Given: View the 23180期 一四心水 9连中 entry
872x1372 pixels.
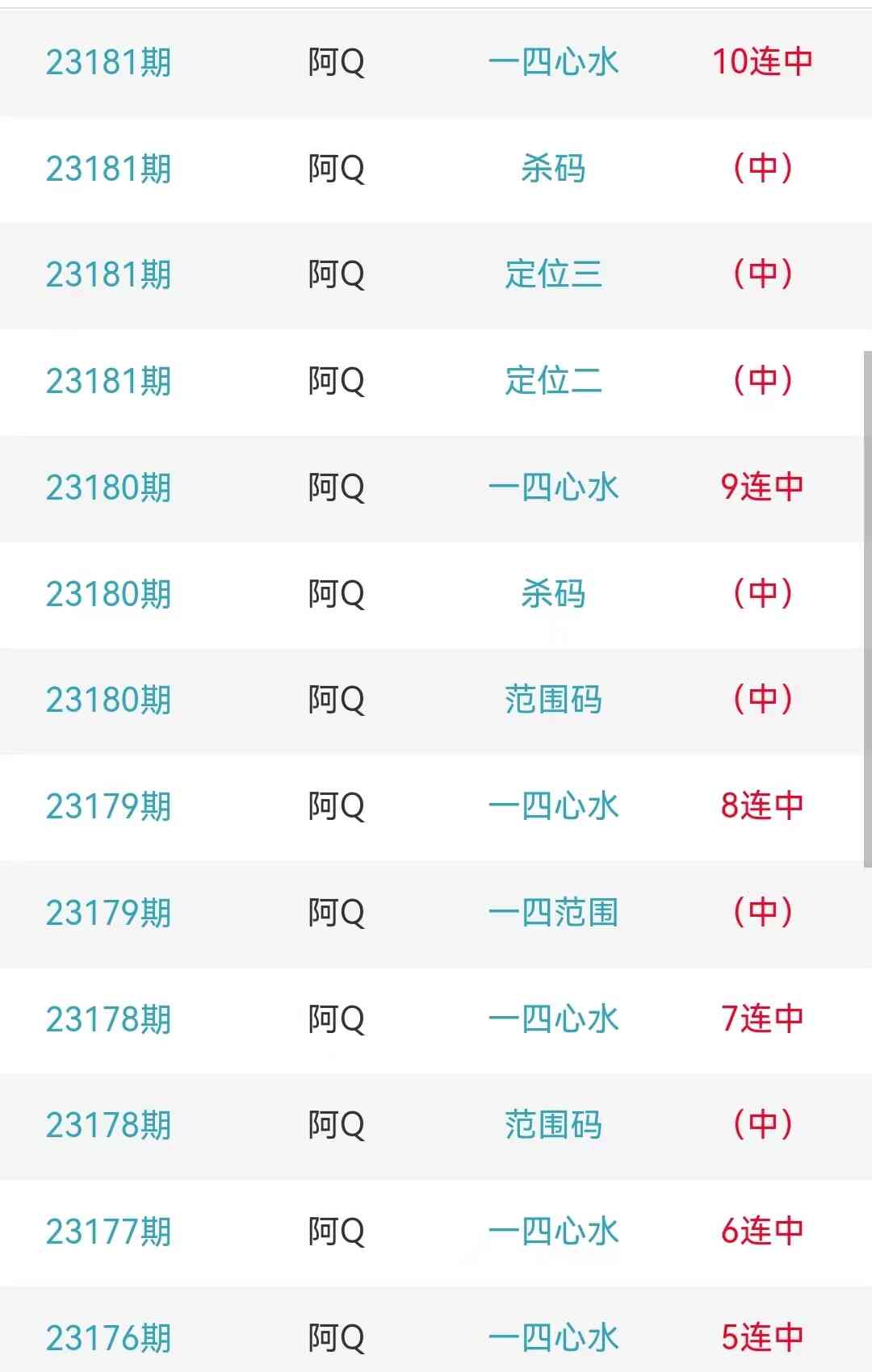Looking at the screenshot, I should click(553, 487).
